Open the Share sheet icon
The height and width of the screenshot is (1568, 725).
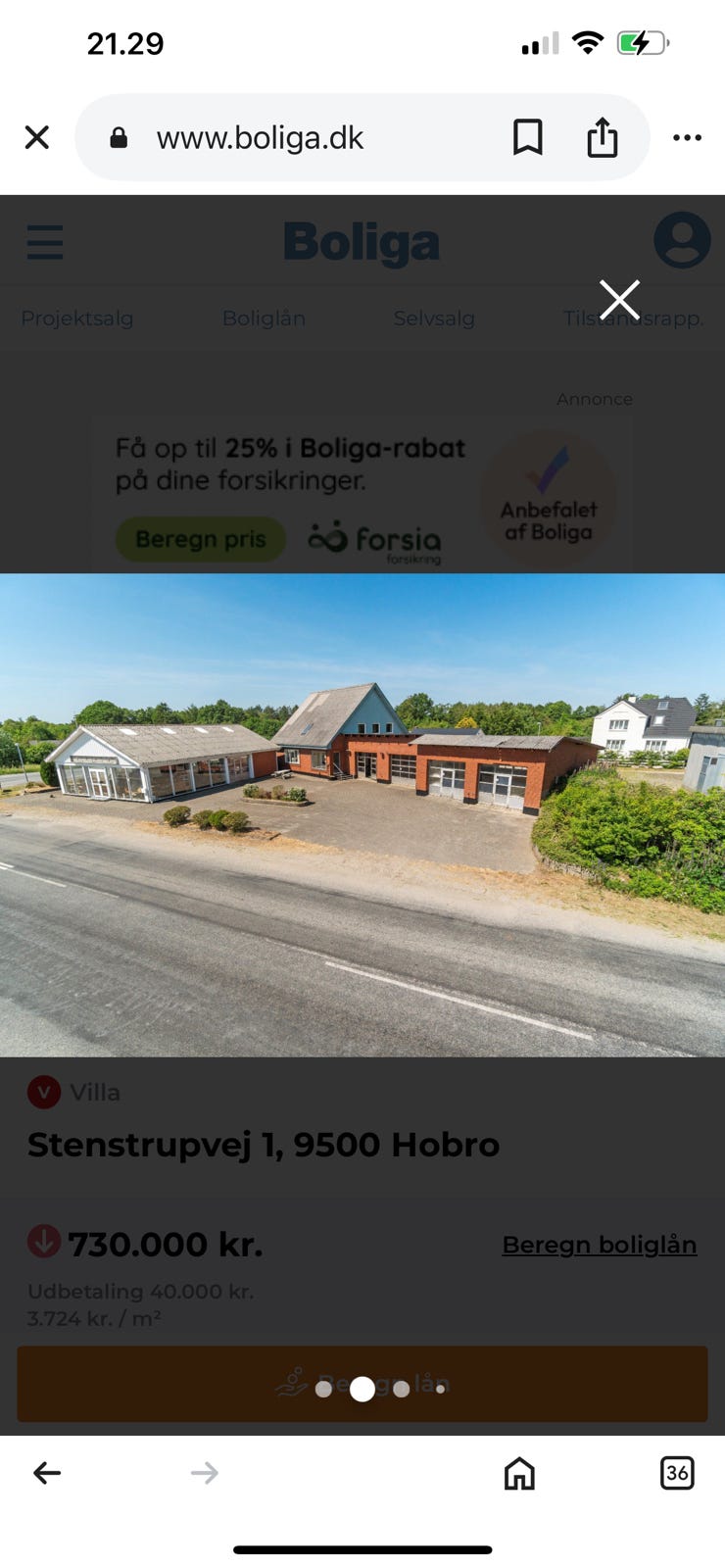pyautogui.click(x=602, y=137)
